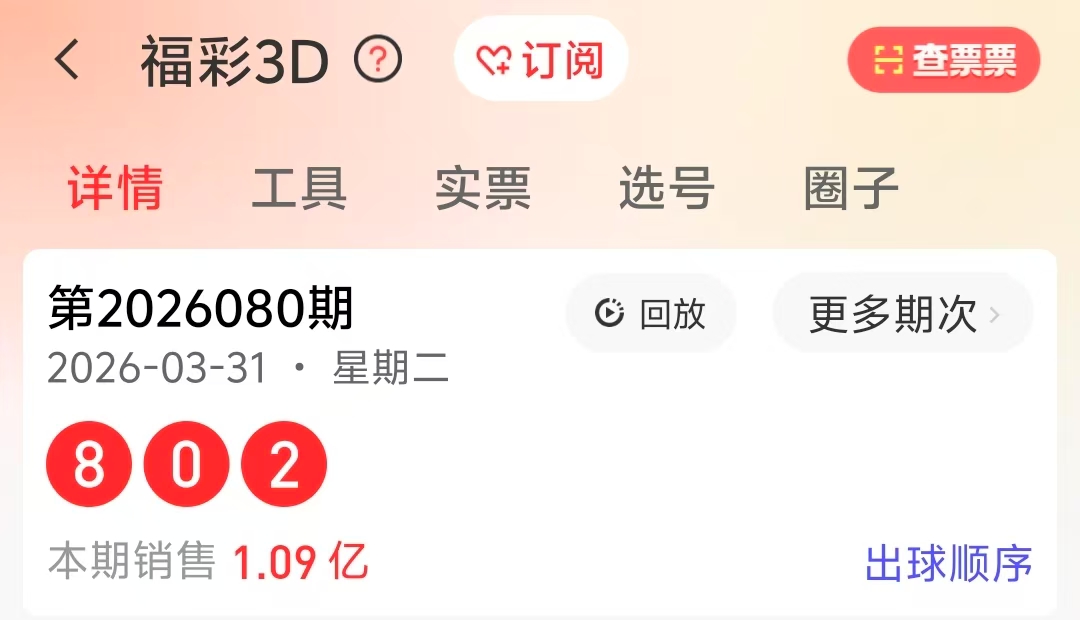View 更多期次 past draws
1080x620 pixels.
click(903, 314)
